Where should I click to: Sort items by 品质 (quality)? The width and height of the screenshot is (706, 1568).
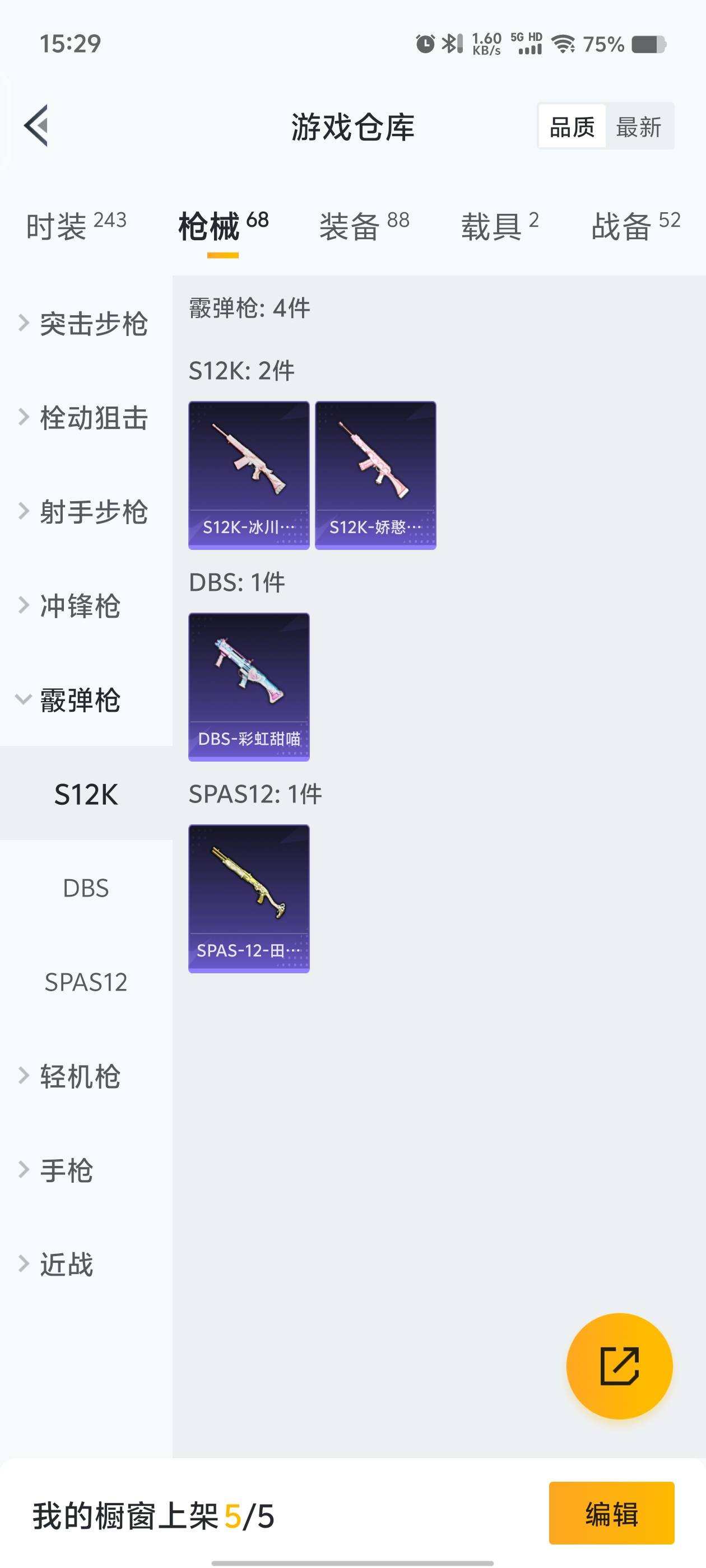[x=572, y=126]
